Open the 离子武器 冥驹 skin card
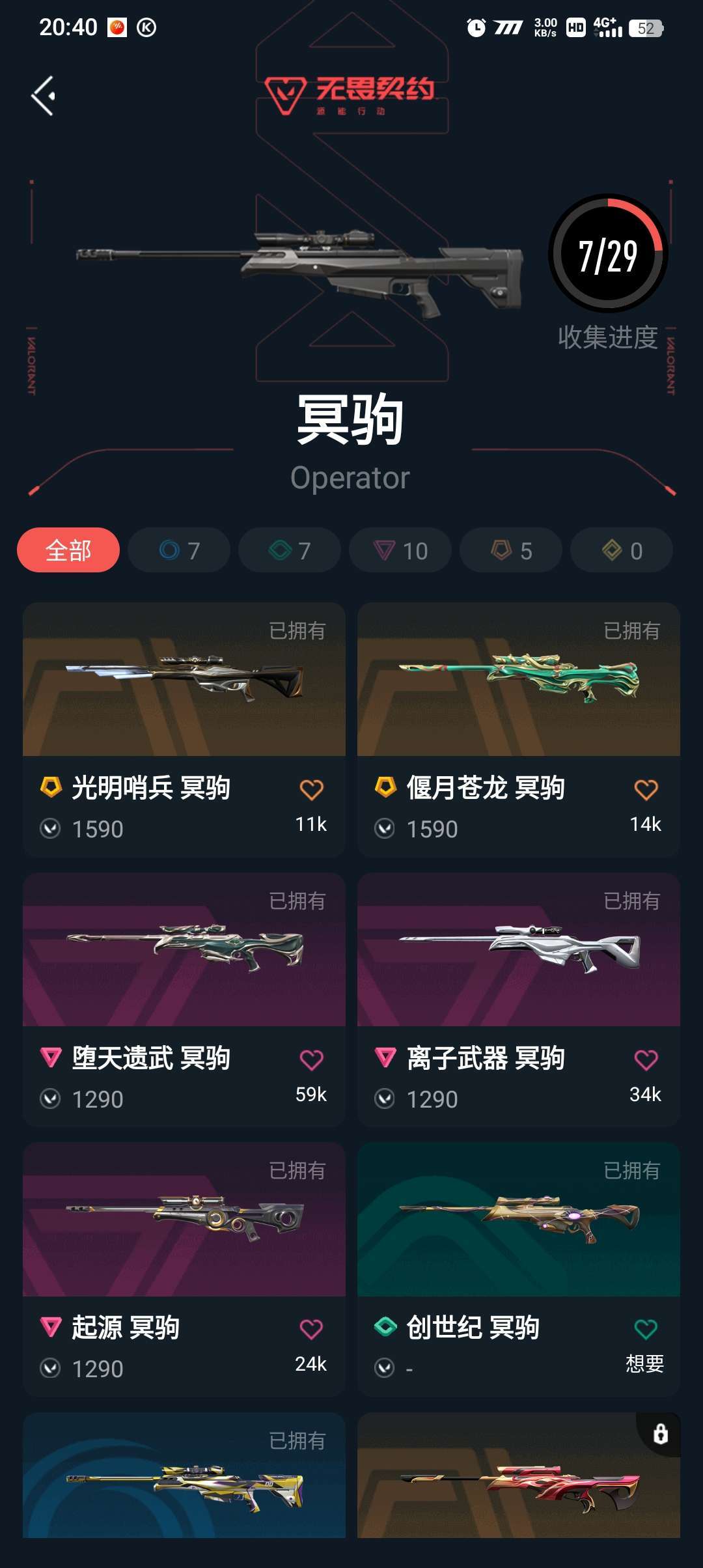Image resolution: width=703 pixels, height=1568 pixels. coord(518,951)
